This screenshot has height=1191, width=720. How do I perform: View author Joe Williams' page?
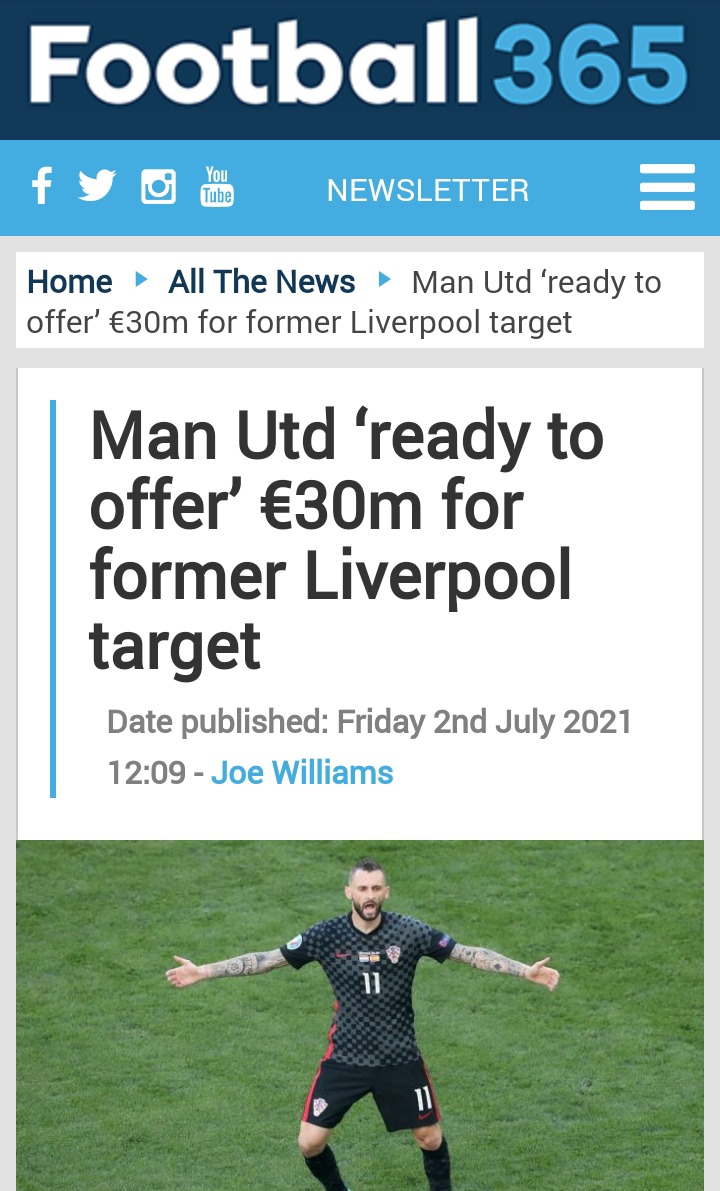tap(302, 772)
